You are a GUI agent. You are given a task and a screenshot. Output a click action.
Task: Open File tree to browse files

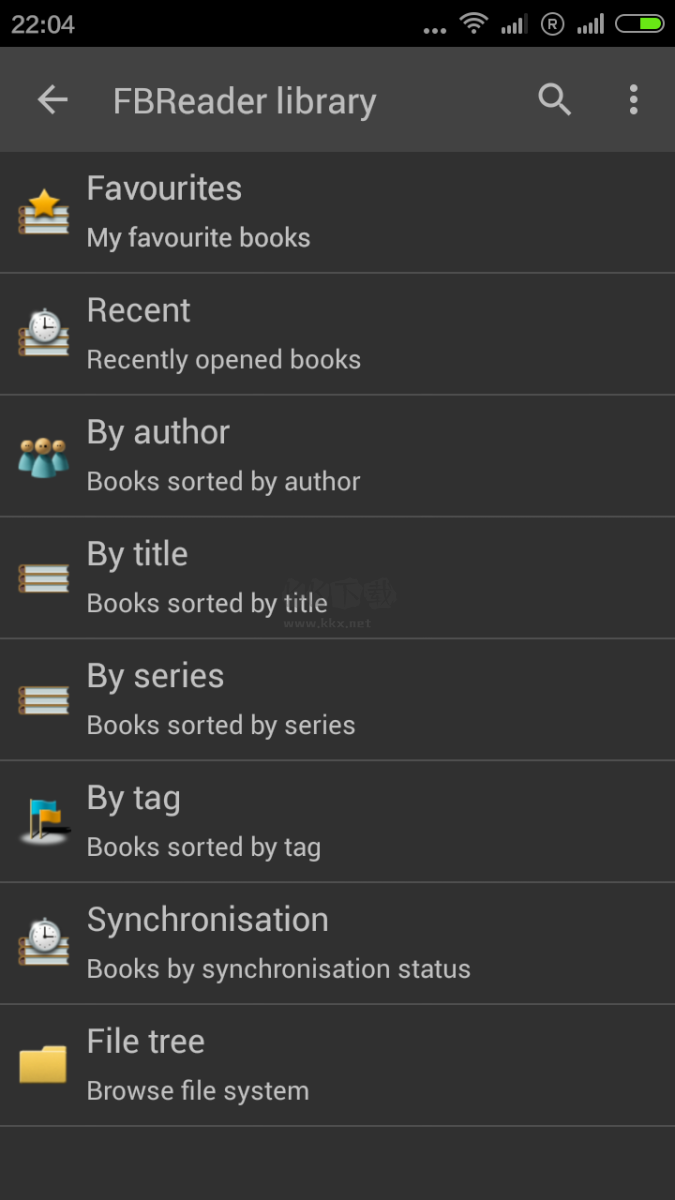(x=337, y=1066)
